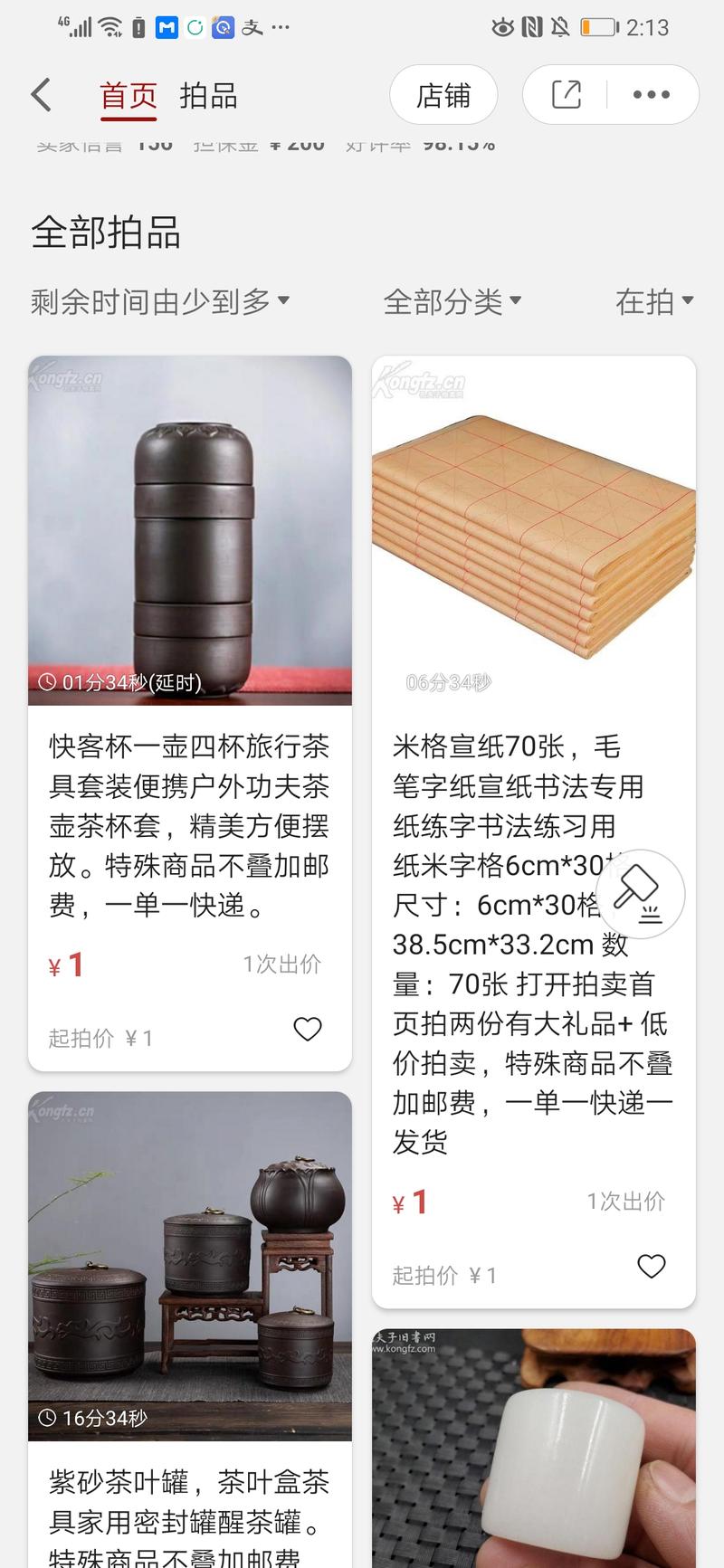Open the share icon next to the menu
724x1568 pixels.
pos(563,94)
